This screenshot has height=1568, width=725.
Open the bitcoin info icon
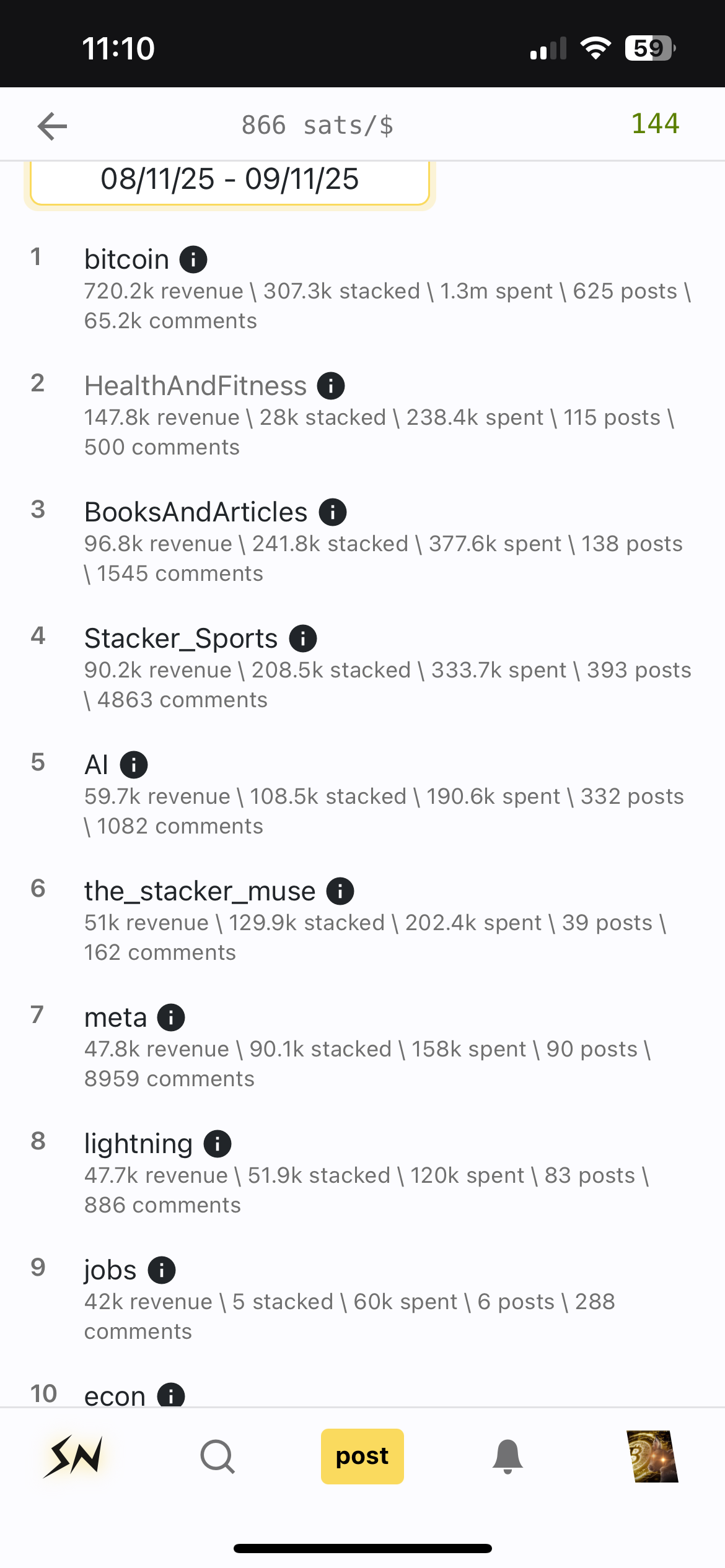point(193,259)
